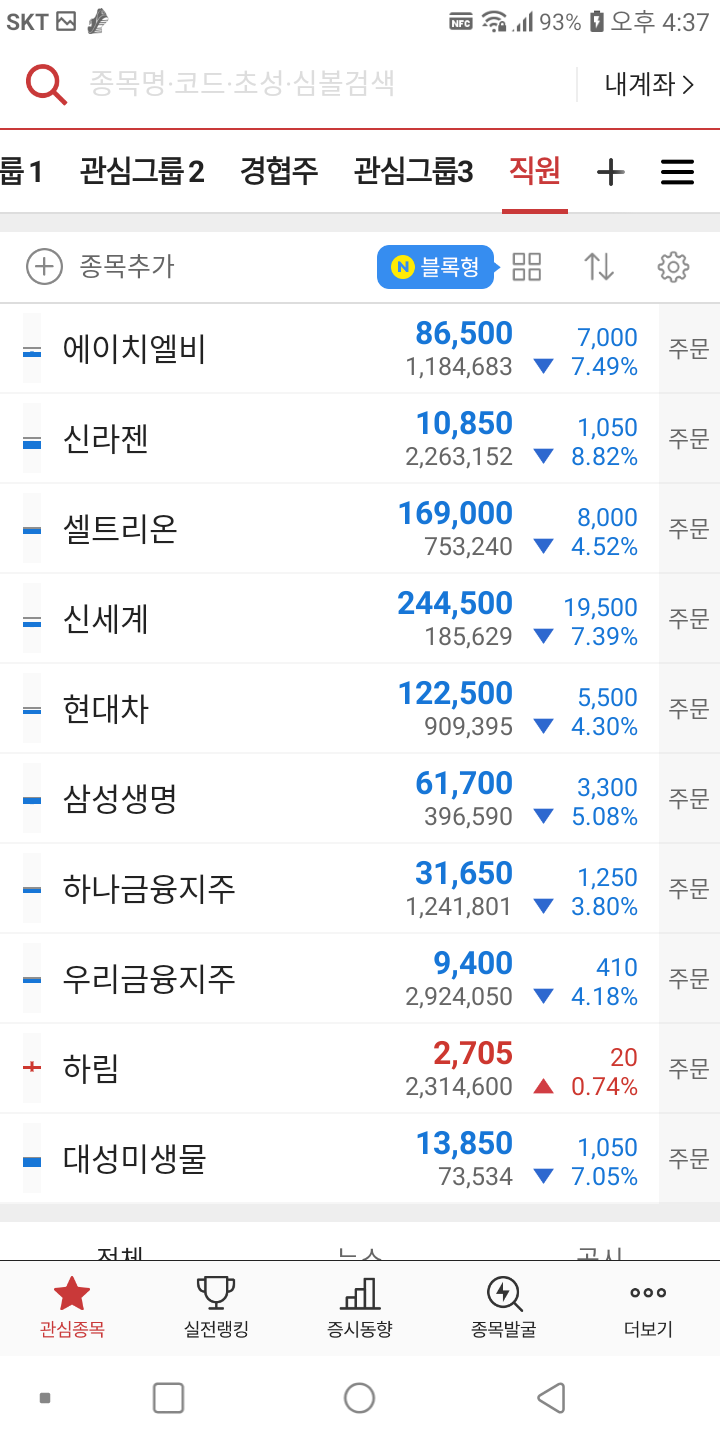Image resolution: width=720 pixels, height=1440 pixels.
Task: Open 내계좌 account link
Action: pyautogui.click(x=649, y=85)
